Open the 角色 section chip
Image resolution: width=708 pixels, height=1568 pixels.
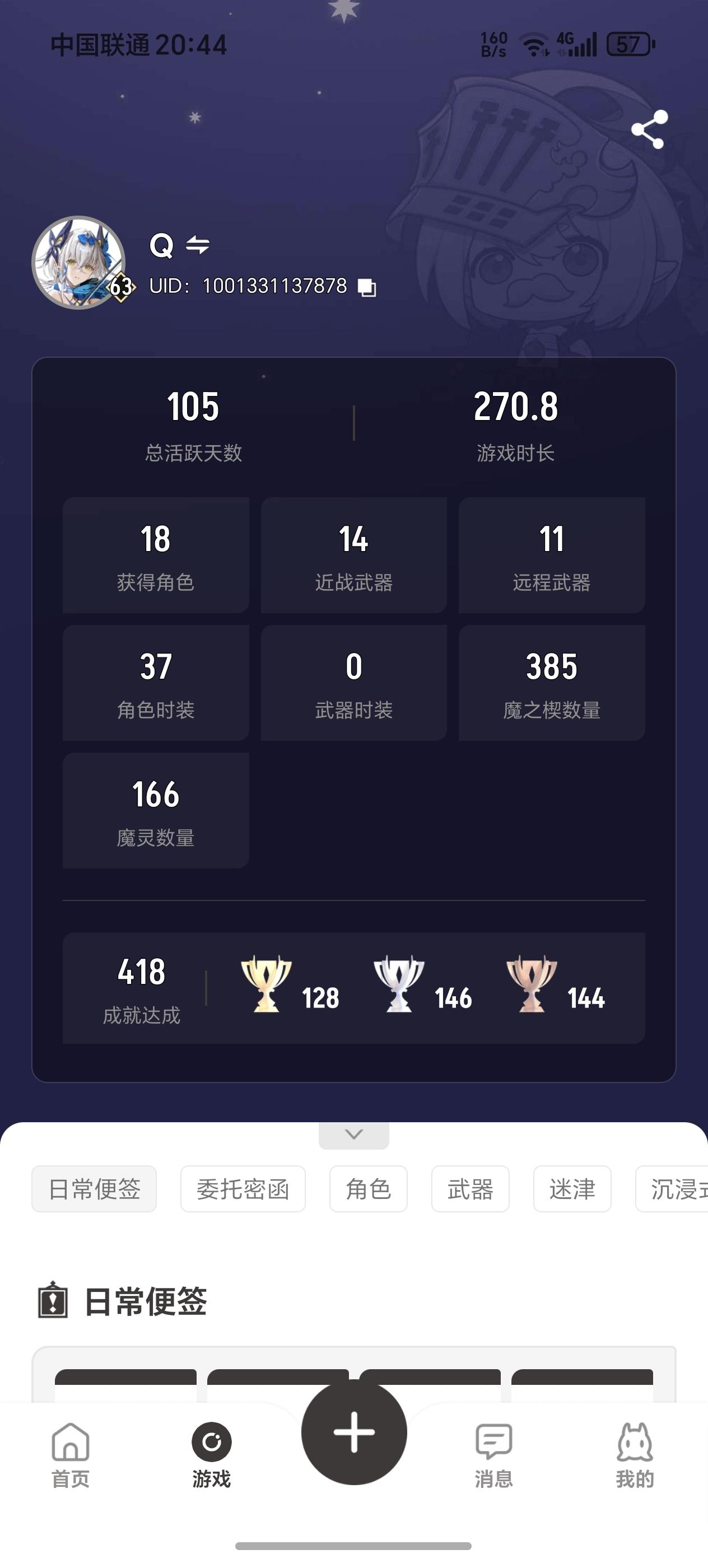(x=369, y=1189)
